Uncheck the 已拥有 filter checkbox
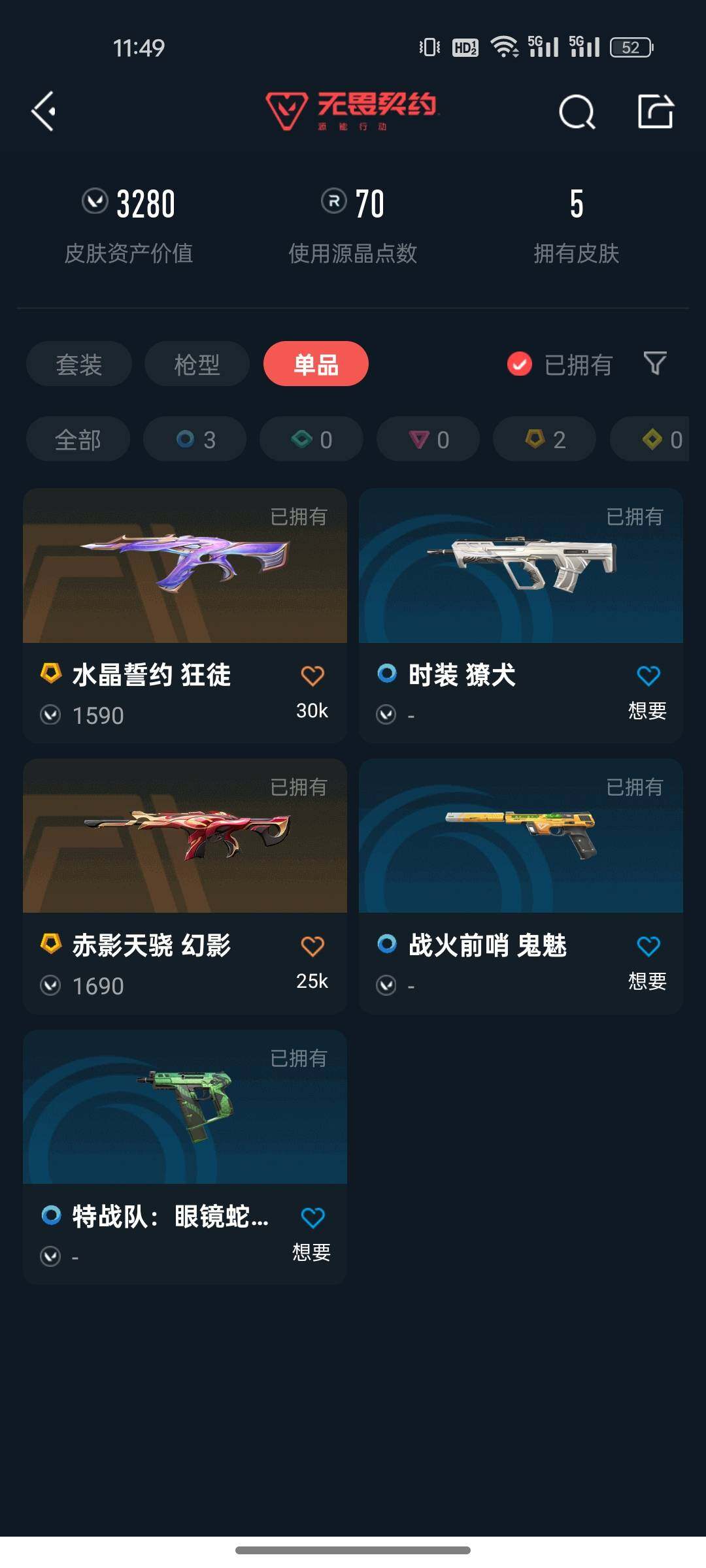706x1568 pixels. pos(520,364)
